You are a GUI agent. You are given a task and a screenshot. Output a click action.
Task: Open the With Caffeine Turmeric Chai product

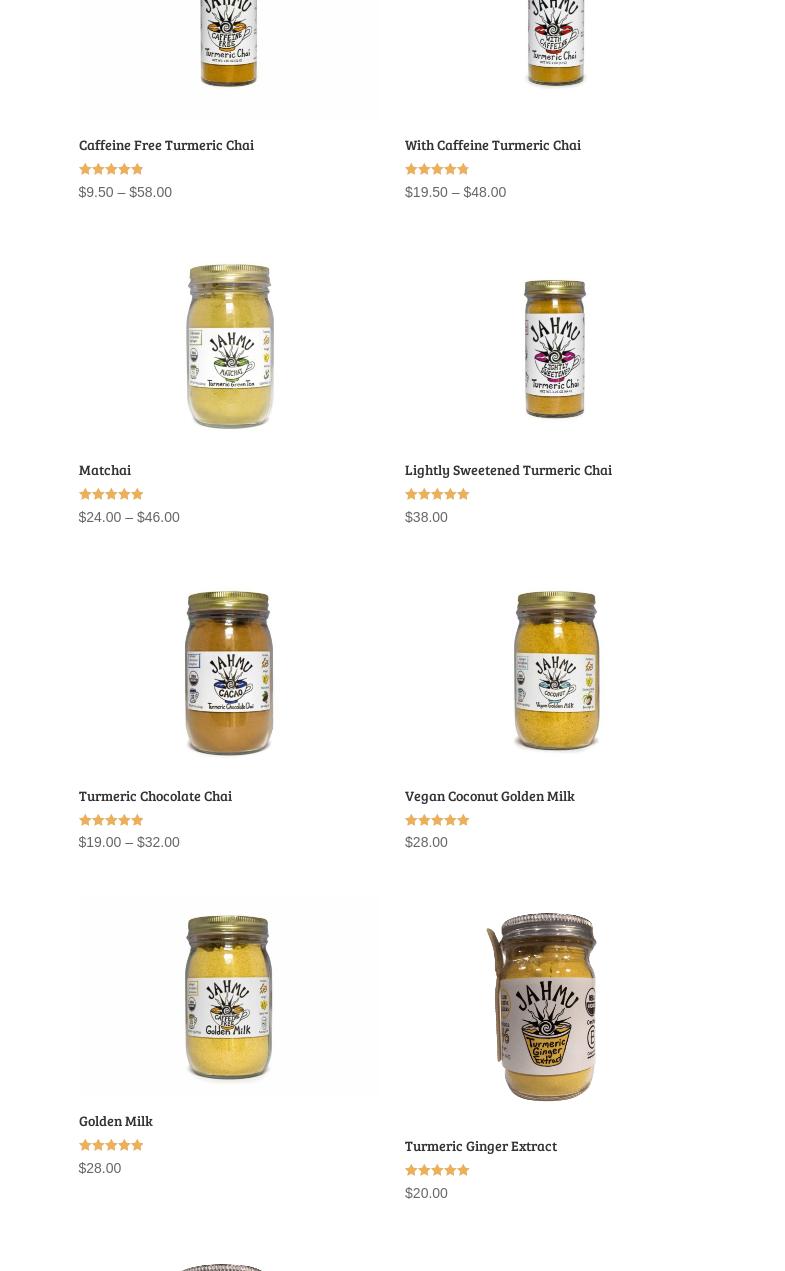pos(492,145)
